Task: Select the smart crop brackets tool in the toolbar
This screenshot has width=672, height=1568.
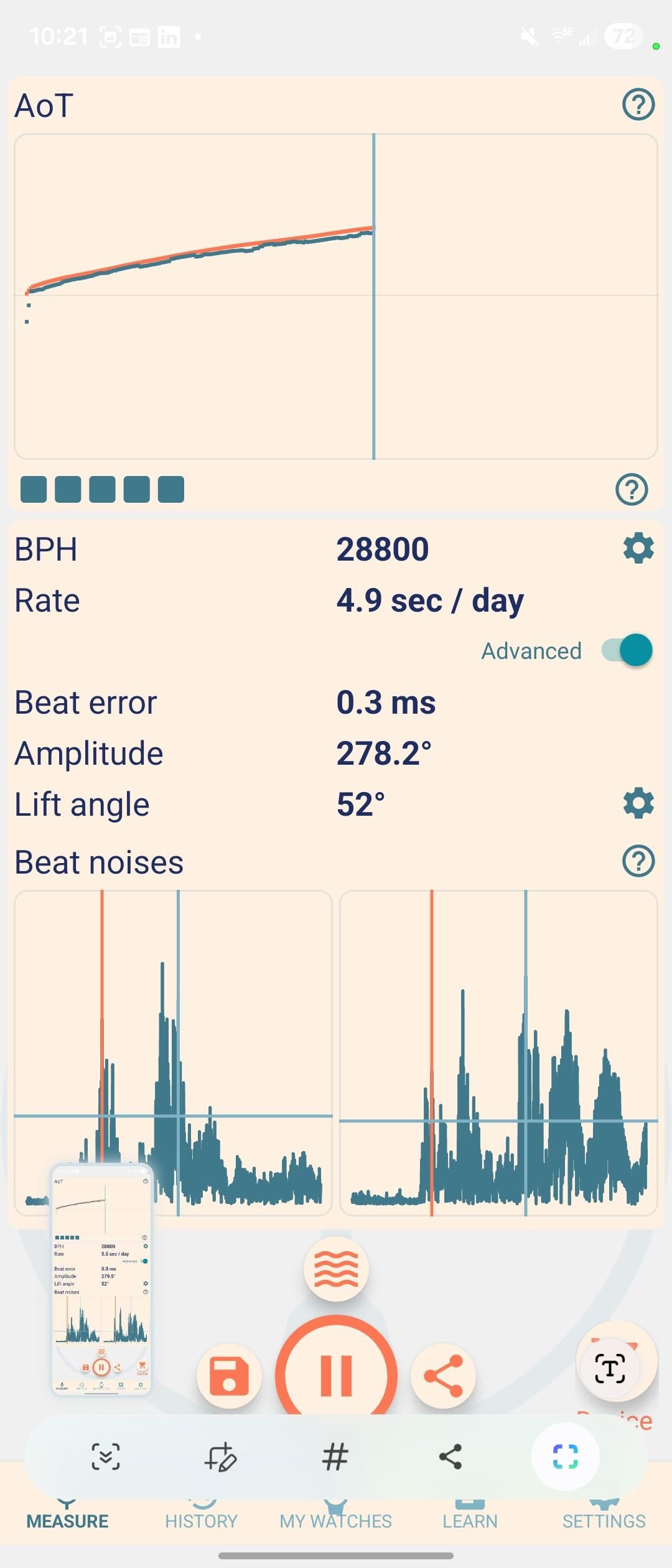Action: pyautogui.click(x=565, y=1457)
